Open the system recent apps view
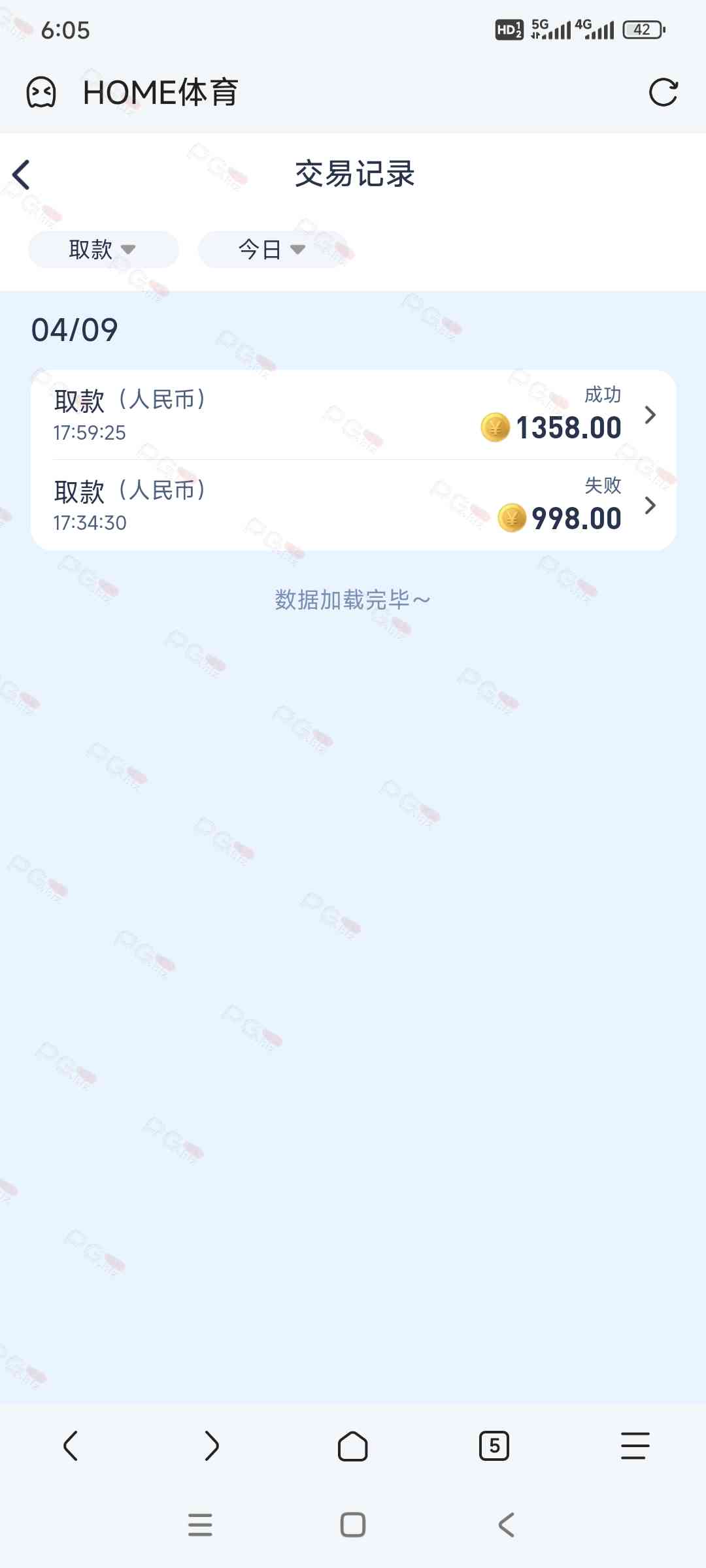This screenshot has width=706, height=1568. click(x=200, y=1525)
